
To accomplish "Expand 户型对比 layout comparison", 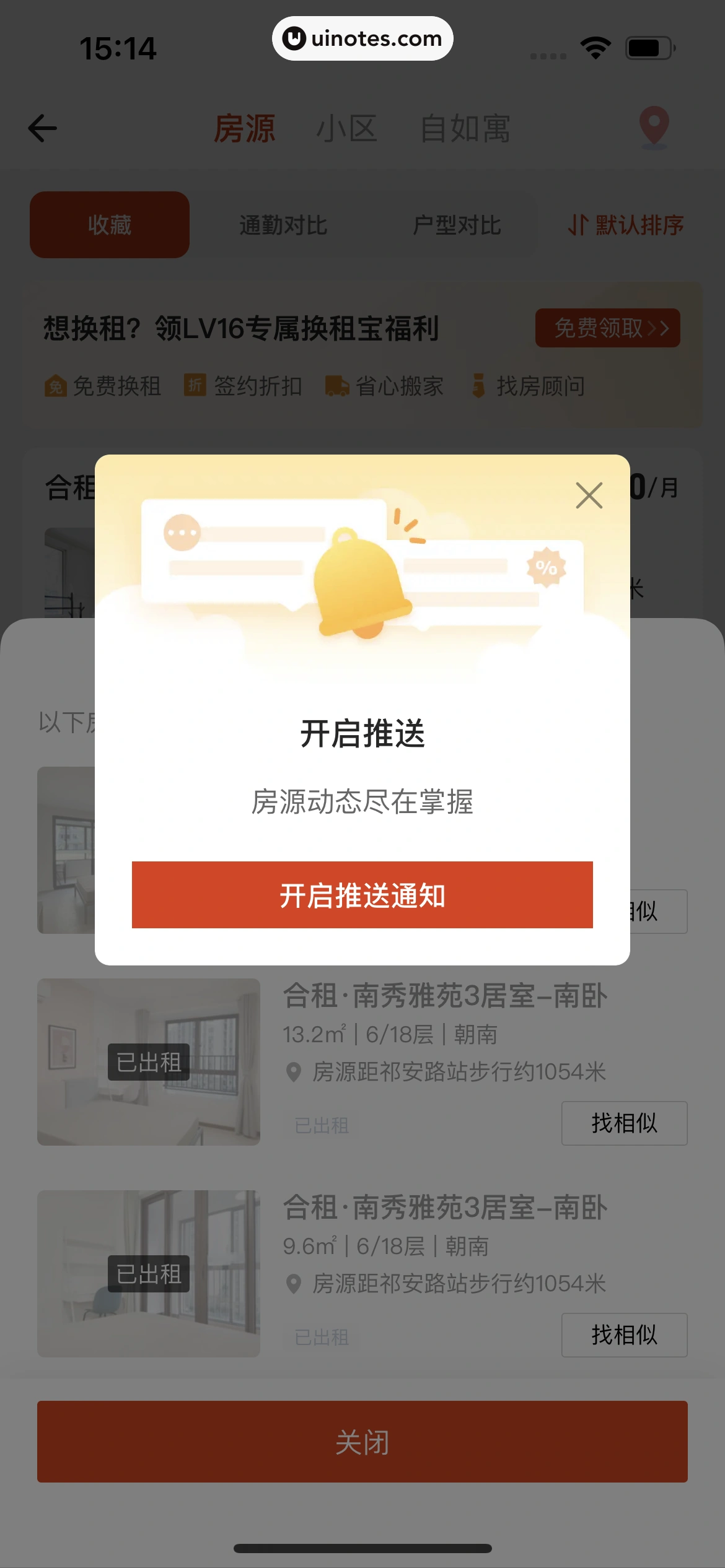I will click(458, 225).
